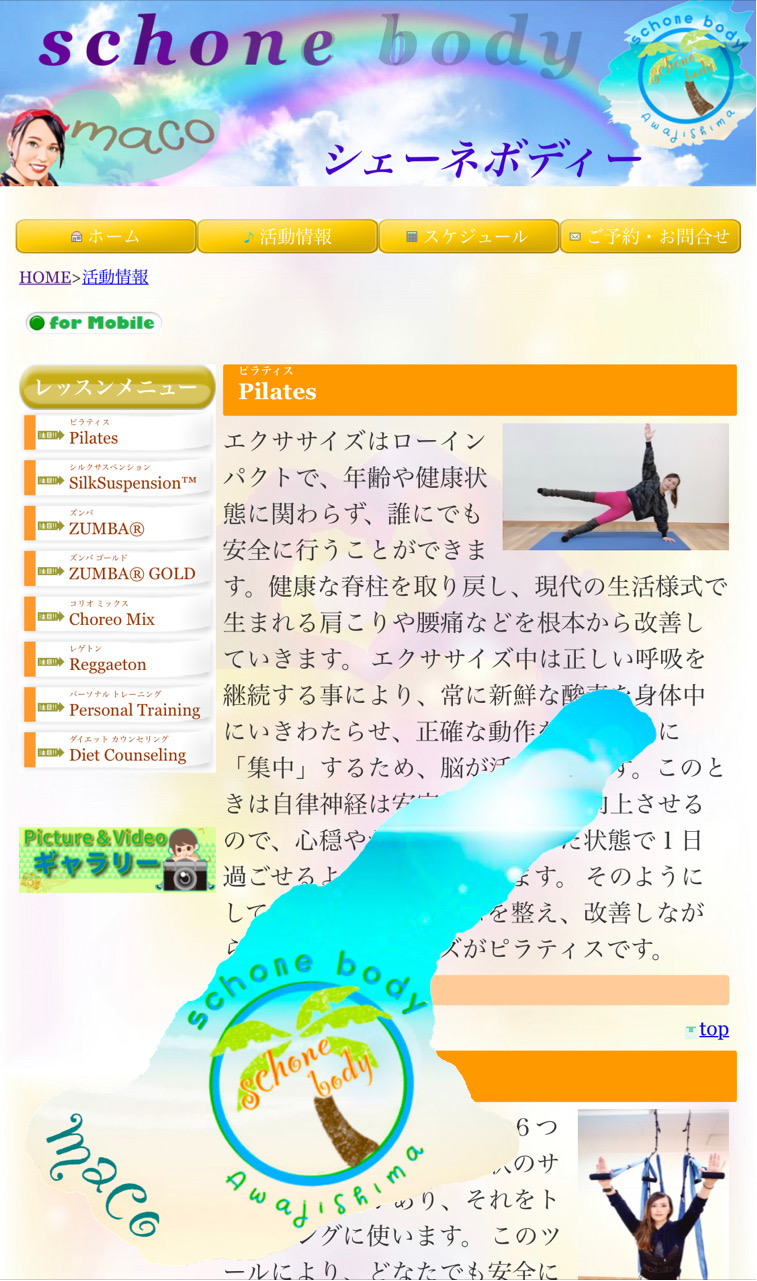Viewport: 757px width, 1281px height.
Task: Open ご予約・お問合せ contact tab
Action: (x=650, y=237)
